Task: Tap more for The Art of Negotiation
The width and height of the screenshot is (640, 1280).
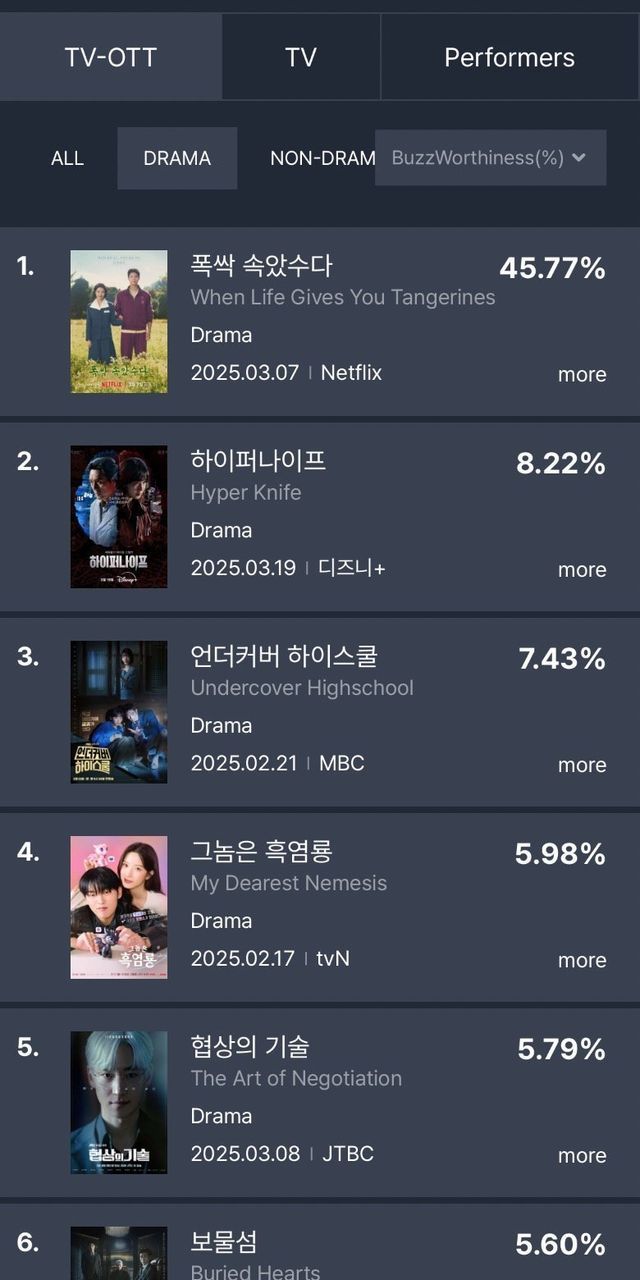Action: (x=582, y=1155)
